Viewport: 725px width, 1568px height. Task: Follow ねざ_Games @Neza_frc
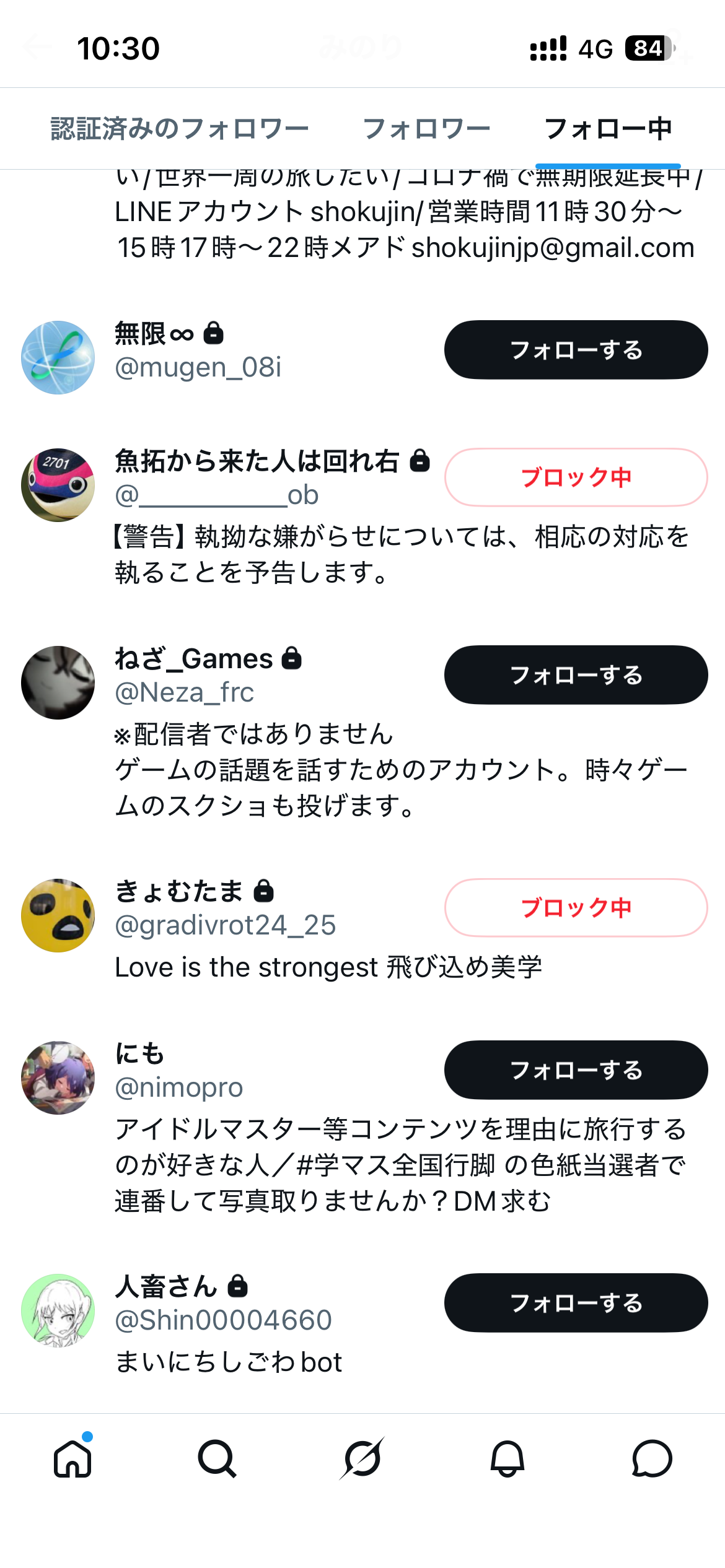576,675
